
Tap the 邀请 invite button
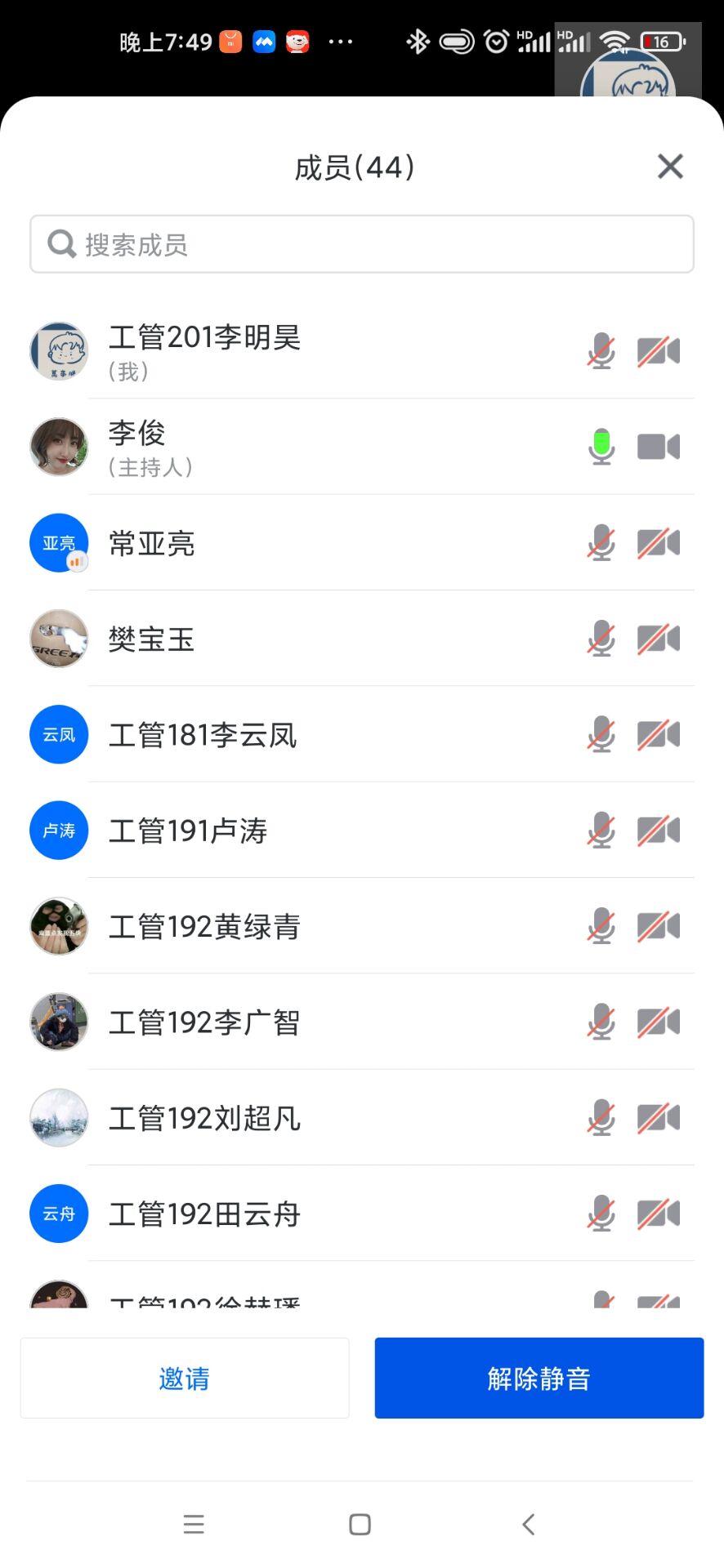185,1378
